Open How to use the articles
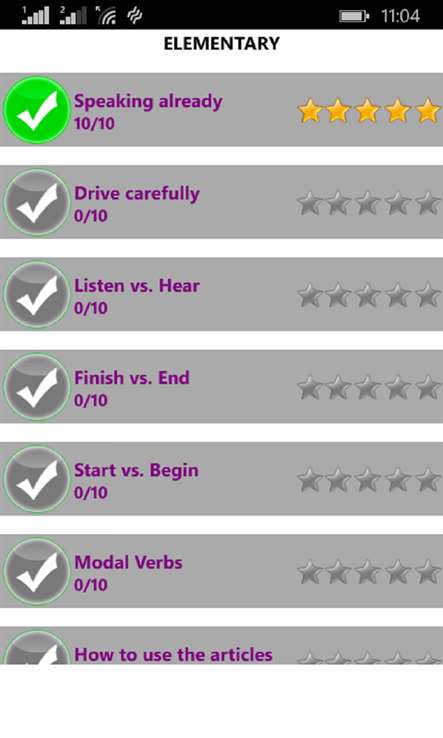The height and width of the screenshot is (738, 443). 221,645
